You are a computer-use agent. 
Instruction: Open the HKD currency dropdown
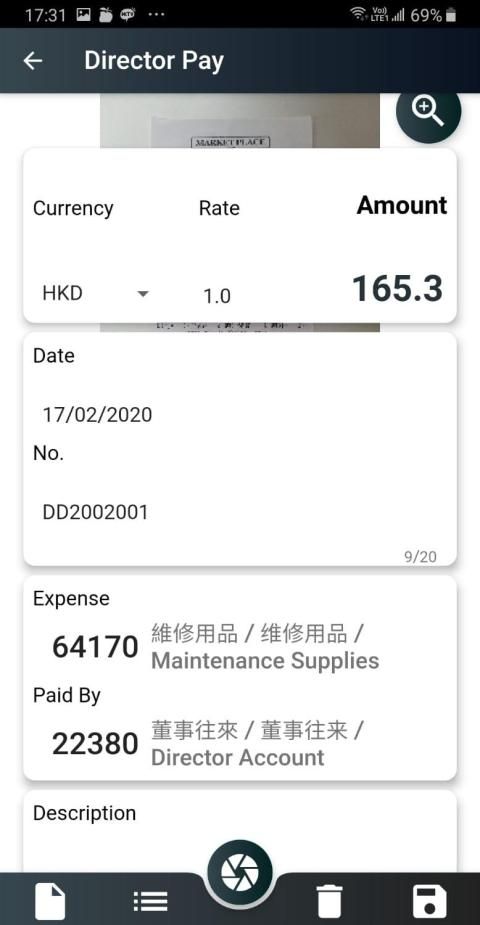tap(95, 293)
